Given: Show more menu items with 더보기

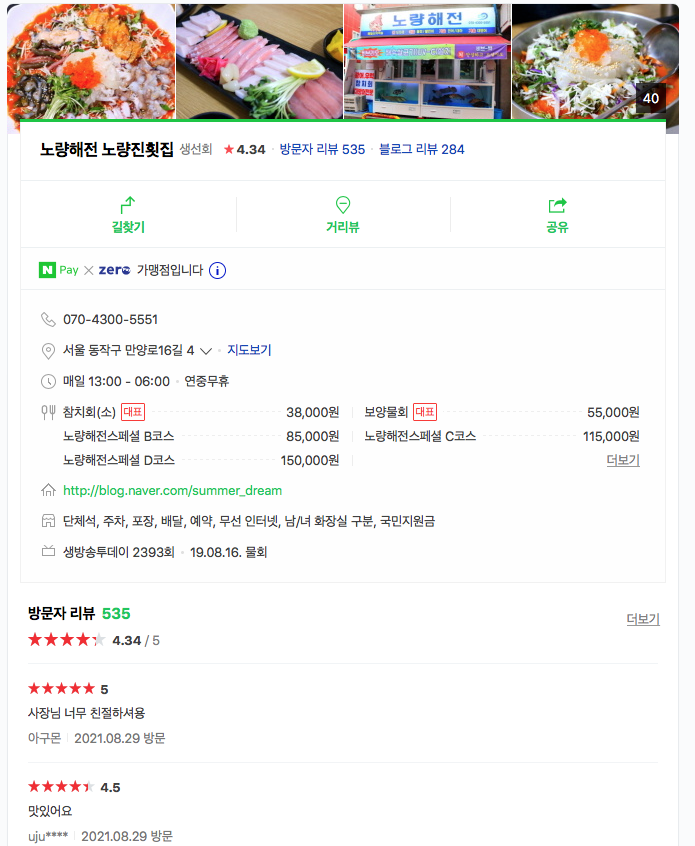Looking at the screenshot, I should pos(622,460).
